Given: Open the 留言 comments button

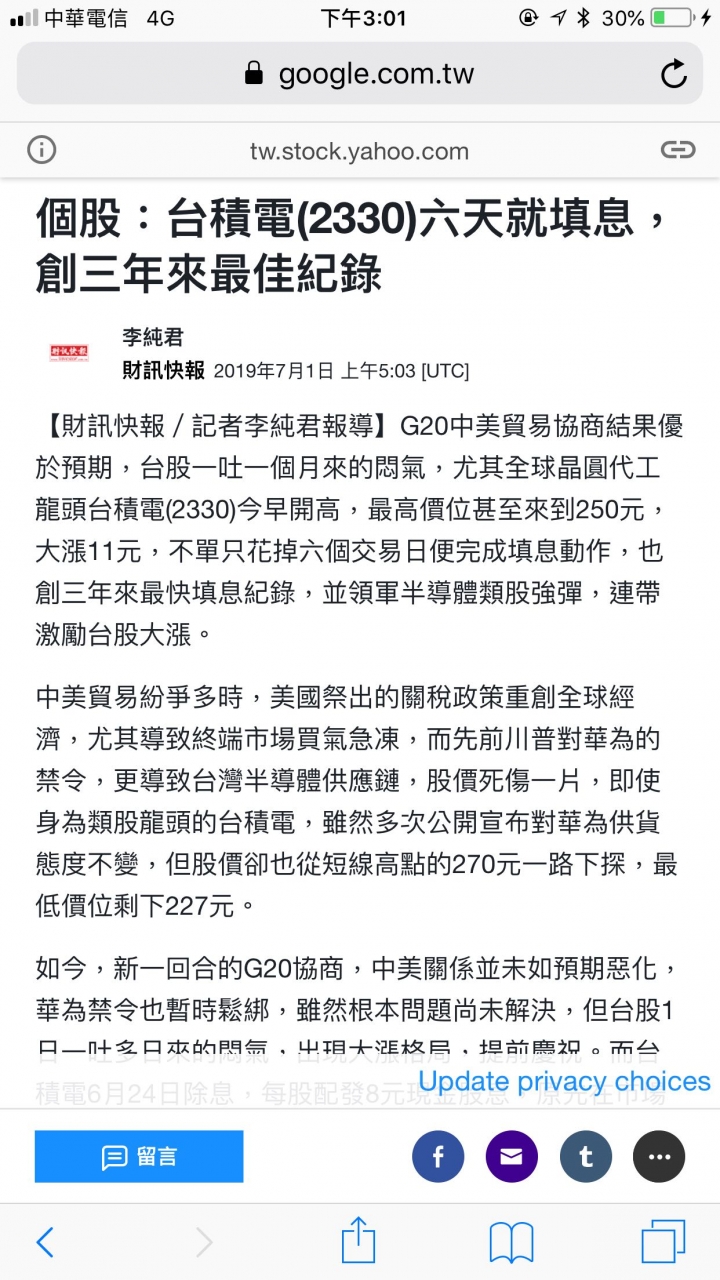Looking at the screenshot, I should (x=139, y=1157).
